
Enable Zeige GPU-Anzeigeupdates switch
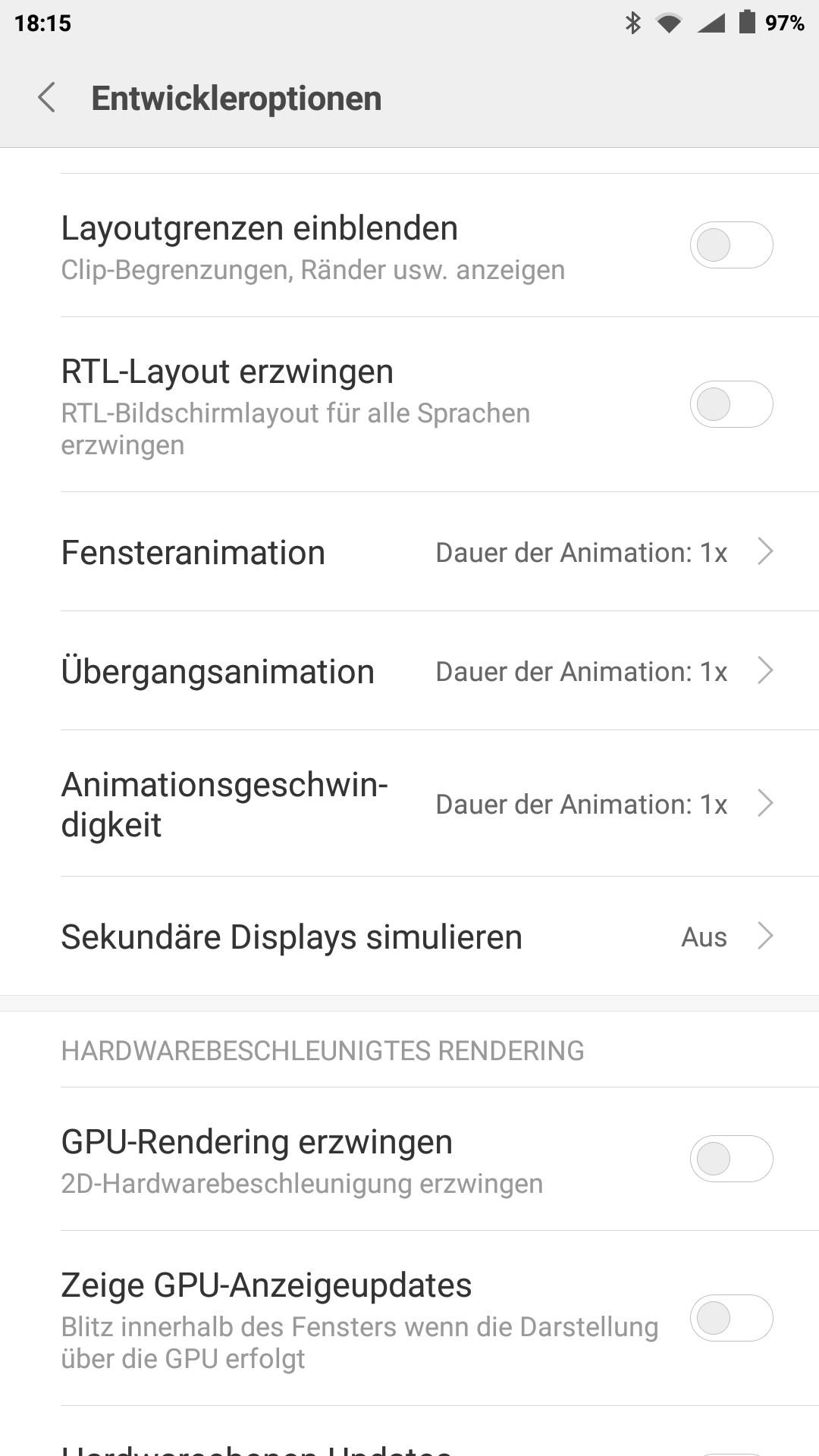coord(731,1318)
